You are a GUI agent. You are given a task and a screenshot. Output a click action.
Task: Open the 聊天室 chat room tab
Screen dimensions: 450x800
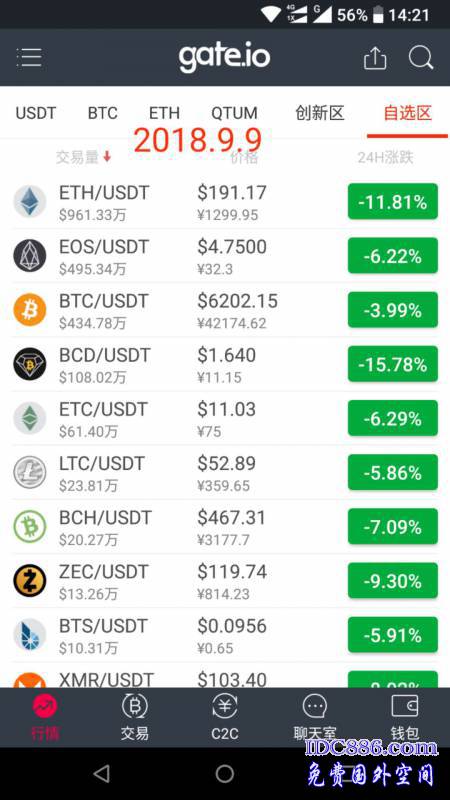click(x=315, y=717)
